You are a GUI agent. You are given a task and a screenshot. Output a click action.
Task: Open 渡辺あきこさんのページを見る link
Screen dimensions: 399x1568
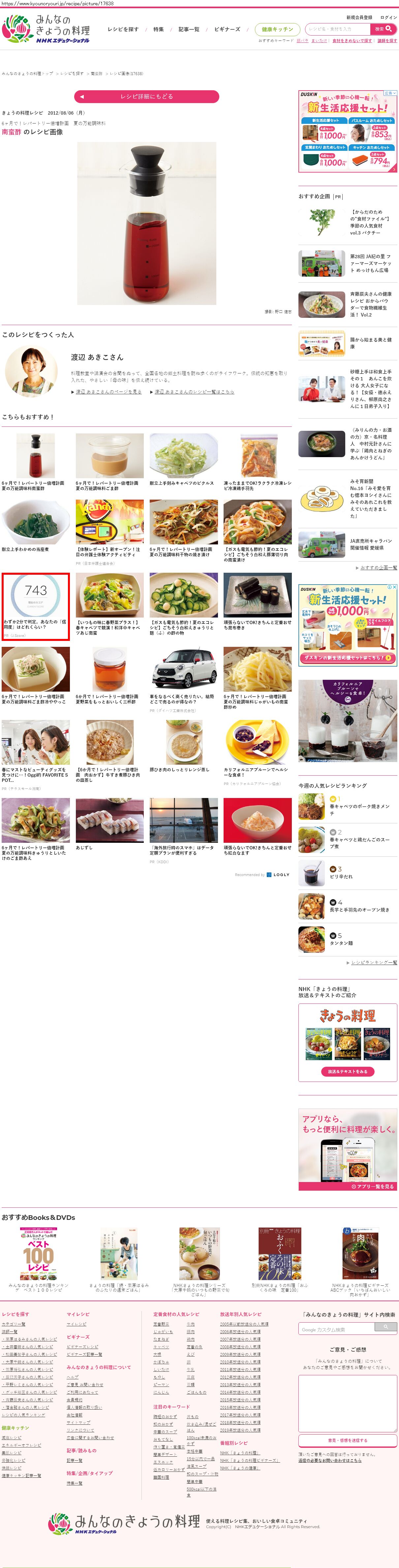pyautogui.click(x=108, y=391)
